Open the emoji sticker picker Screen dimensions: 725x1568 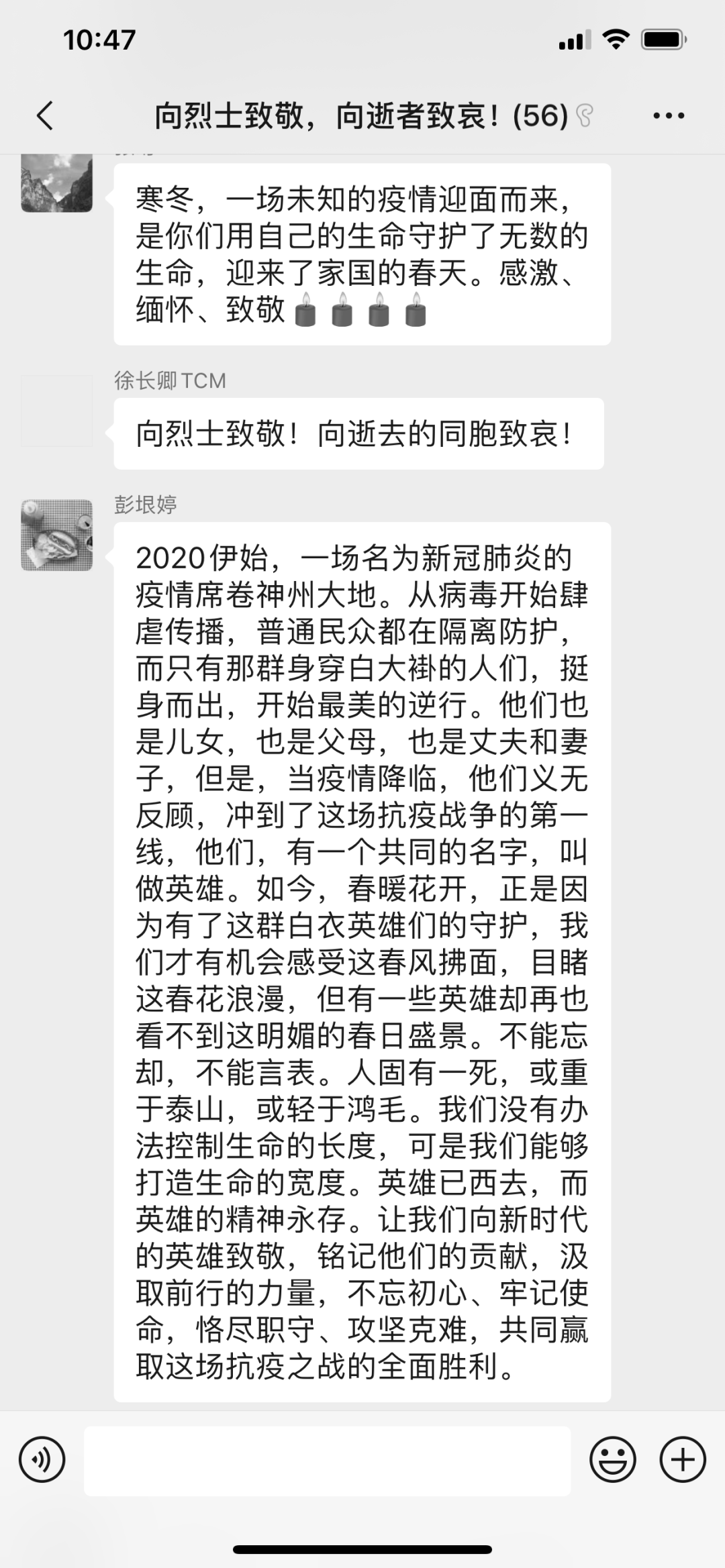pos(612,1460)
